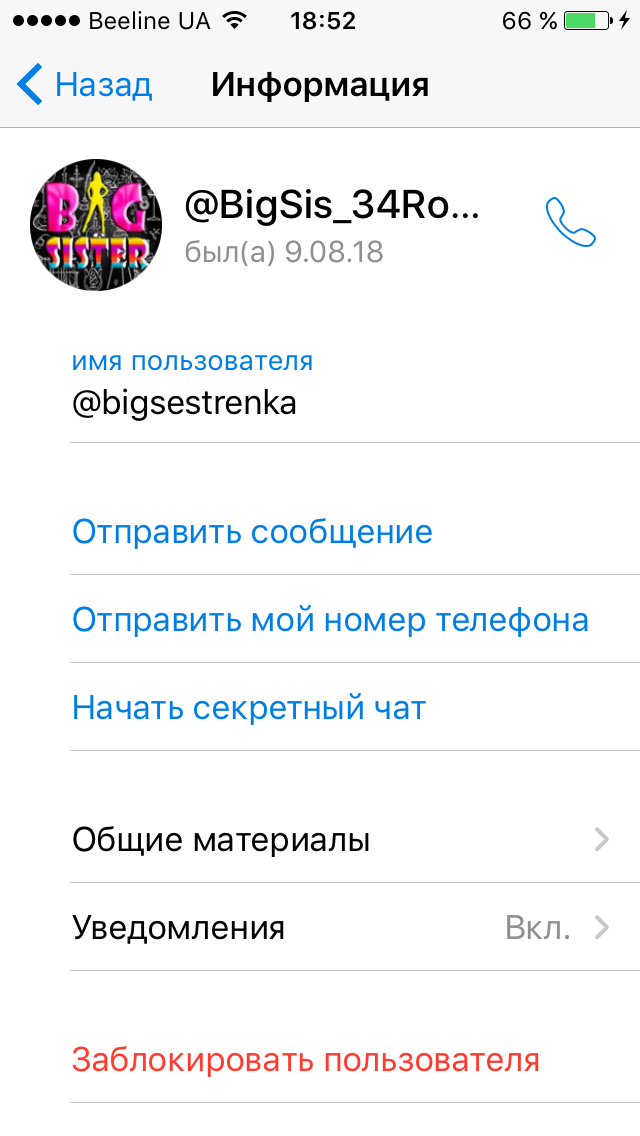Go back via the Назад button
The image size is (640, 1136).
point(84,85)
